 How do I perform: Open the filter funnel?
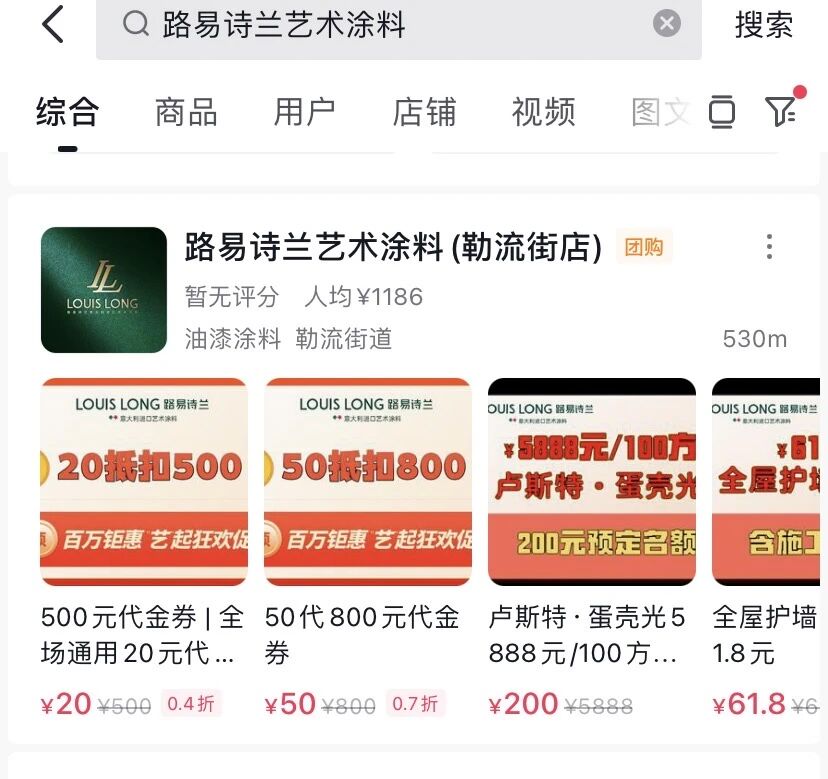pos(781,112)
